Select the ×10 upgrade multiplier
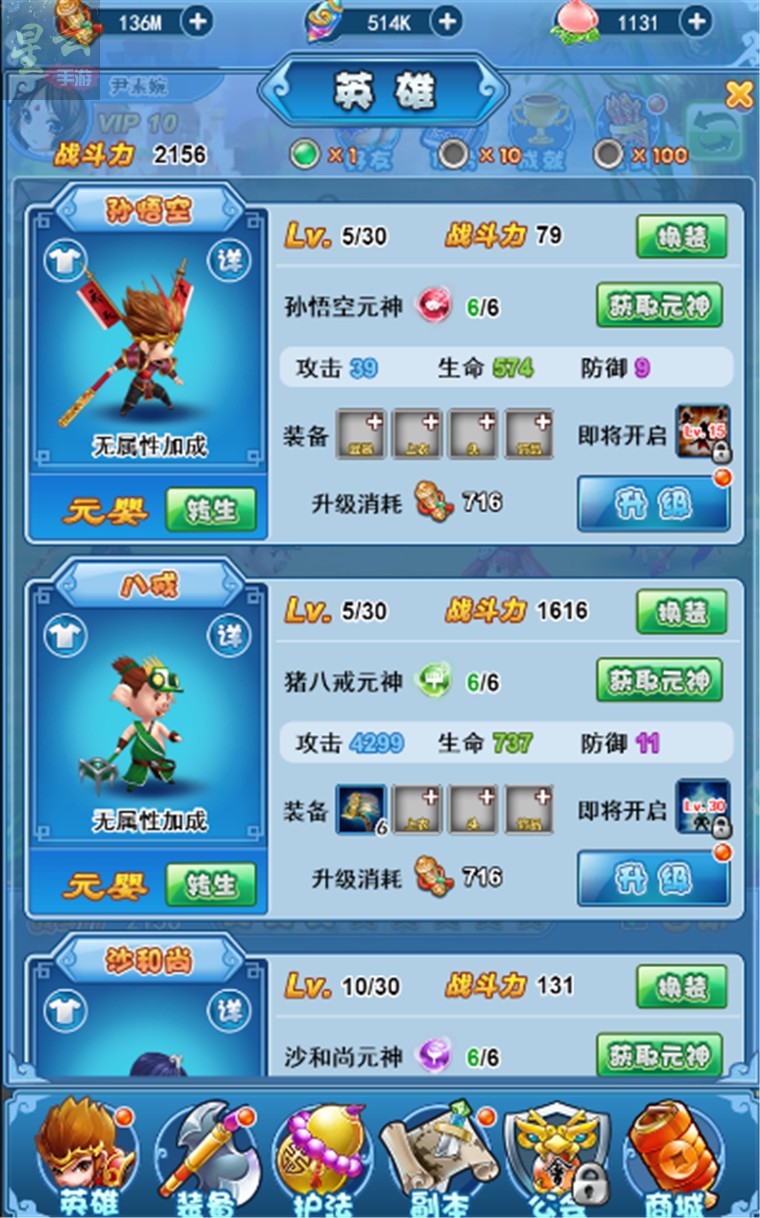The image size is (760, 1218). click(x=455, y=155)
